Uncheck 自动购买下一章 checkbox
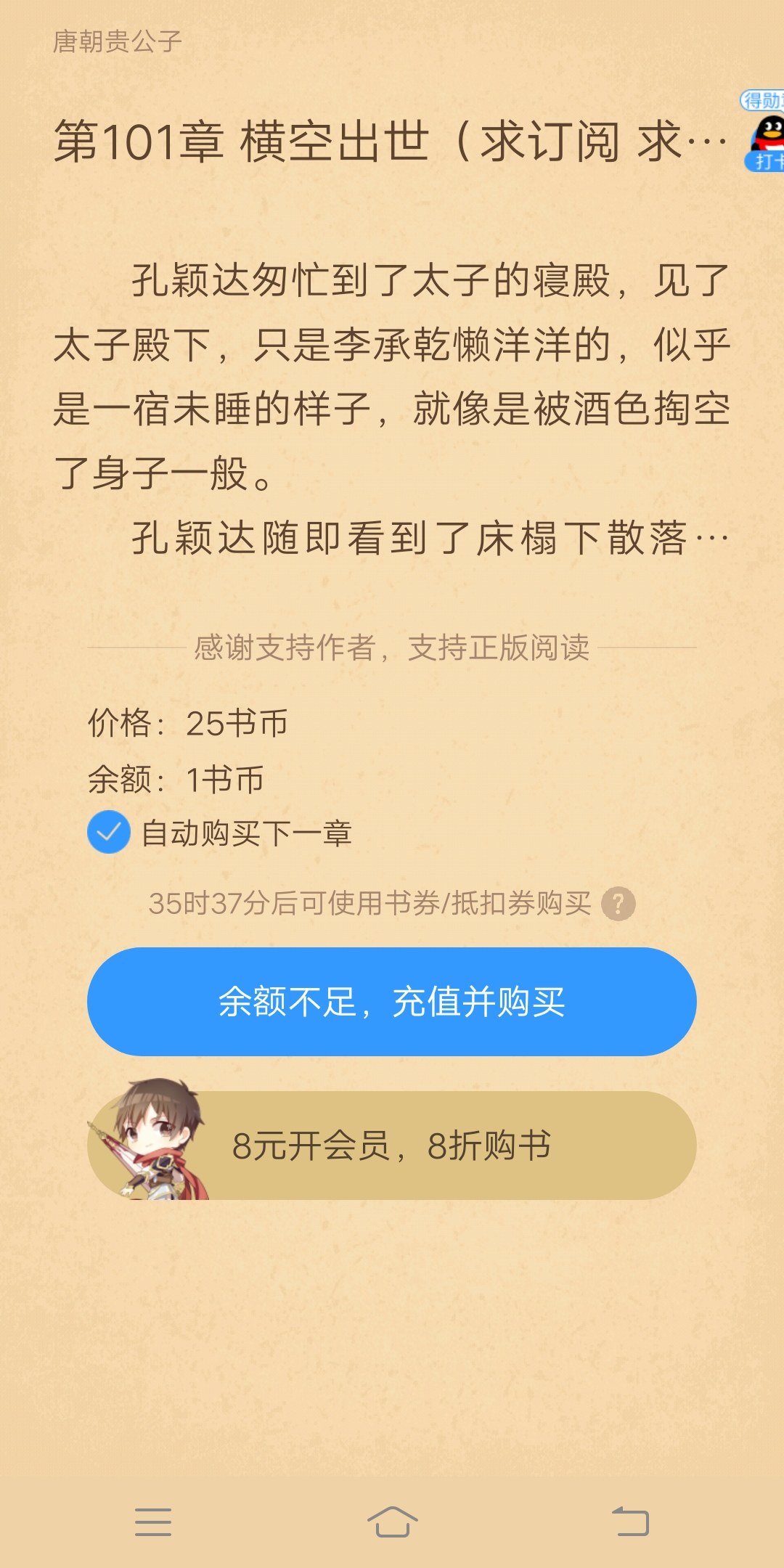The image size is (784, 1568). pyautogui.click(x=109, y=832)
